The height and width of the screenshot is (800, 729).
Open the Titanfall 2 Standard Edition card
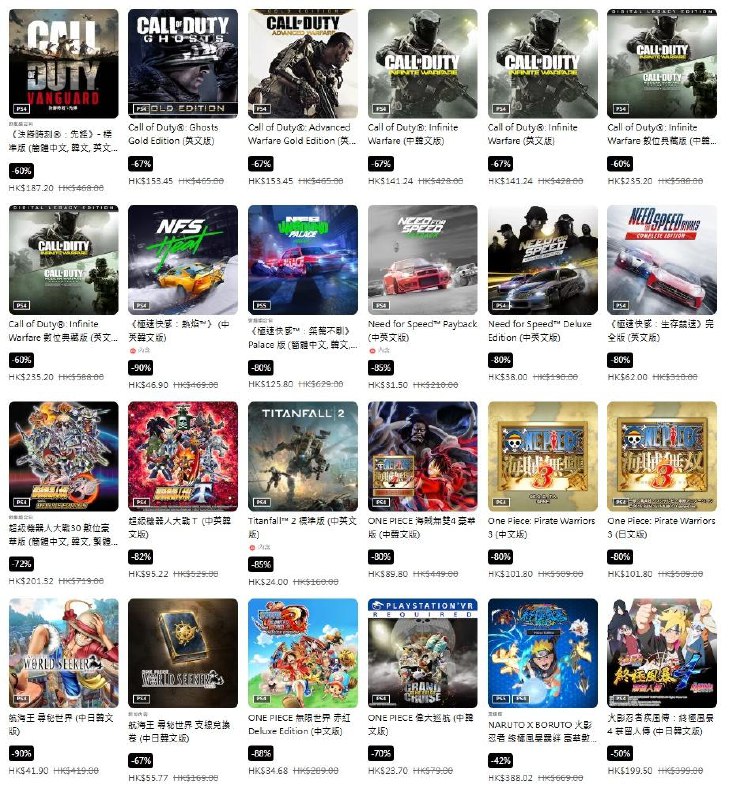coord(303,457)
